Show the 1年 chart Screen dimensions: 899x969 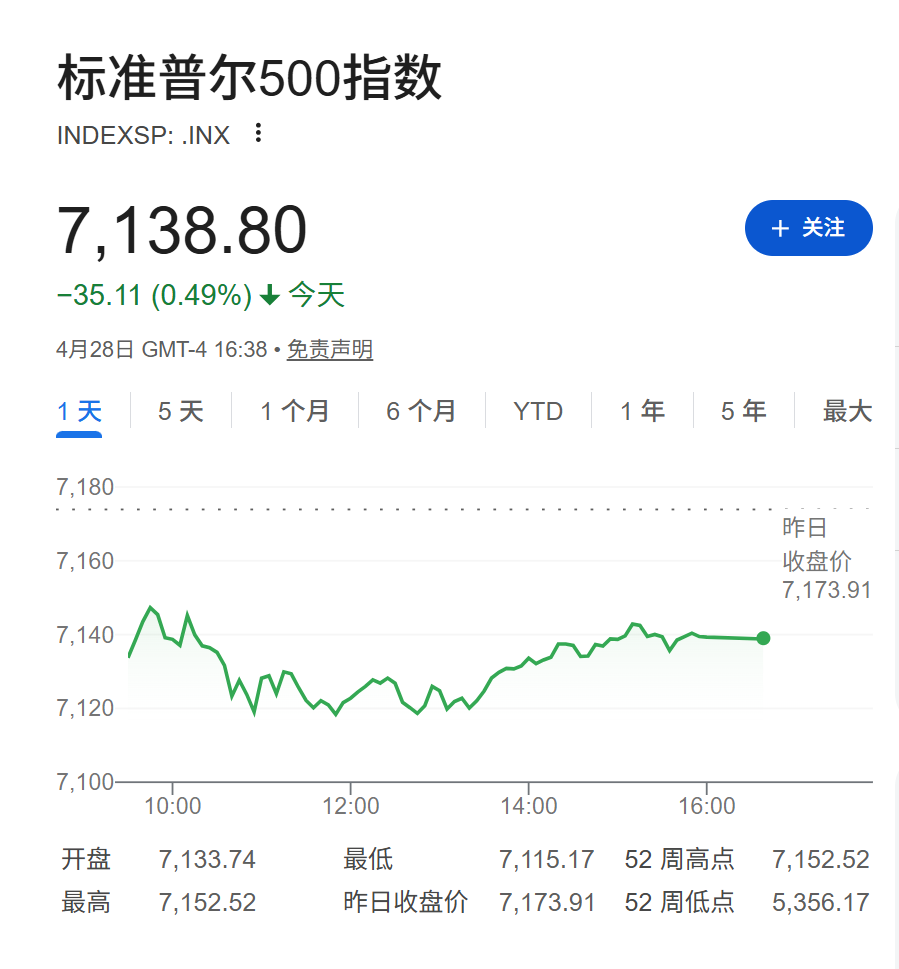pos(643,410)
